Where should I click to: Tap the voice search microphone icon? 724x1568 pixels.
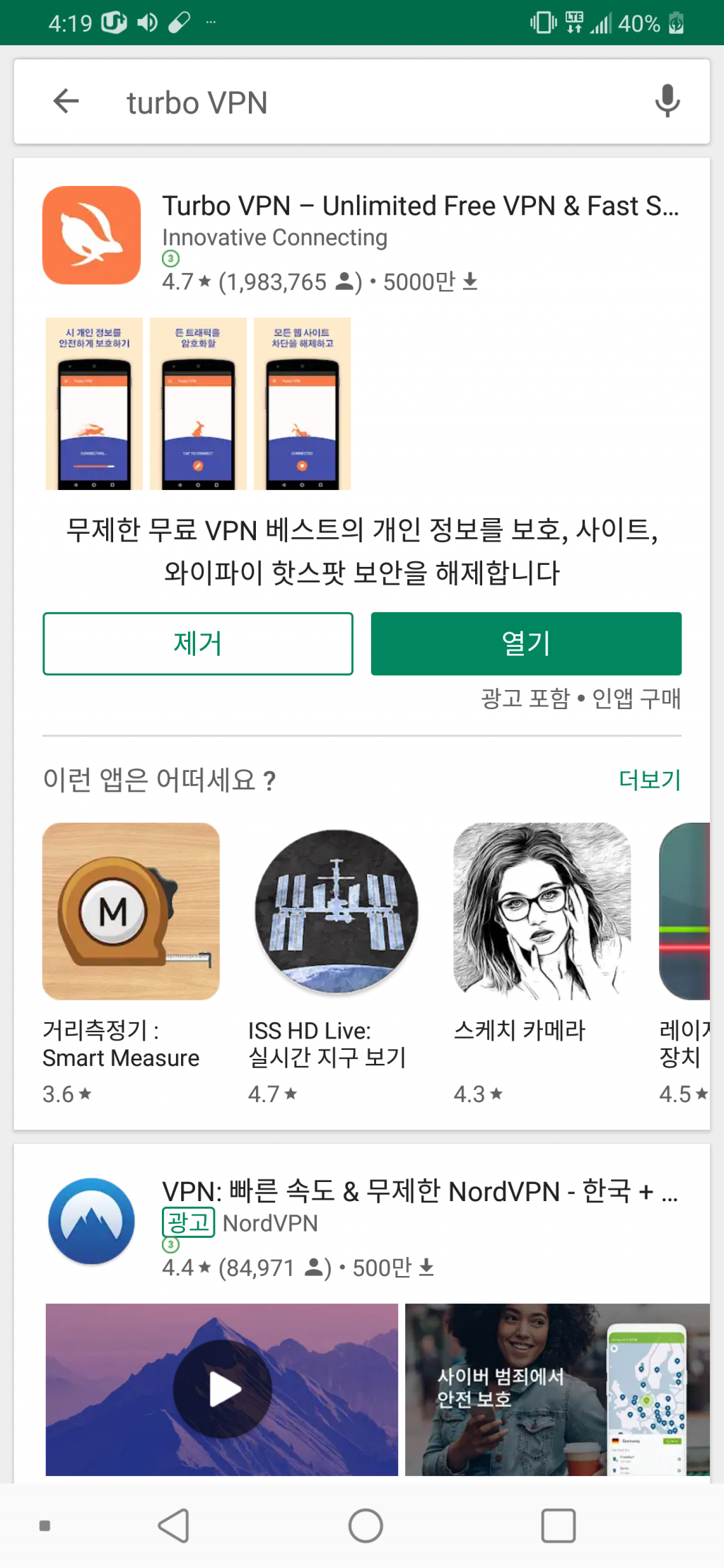(665, 101)
